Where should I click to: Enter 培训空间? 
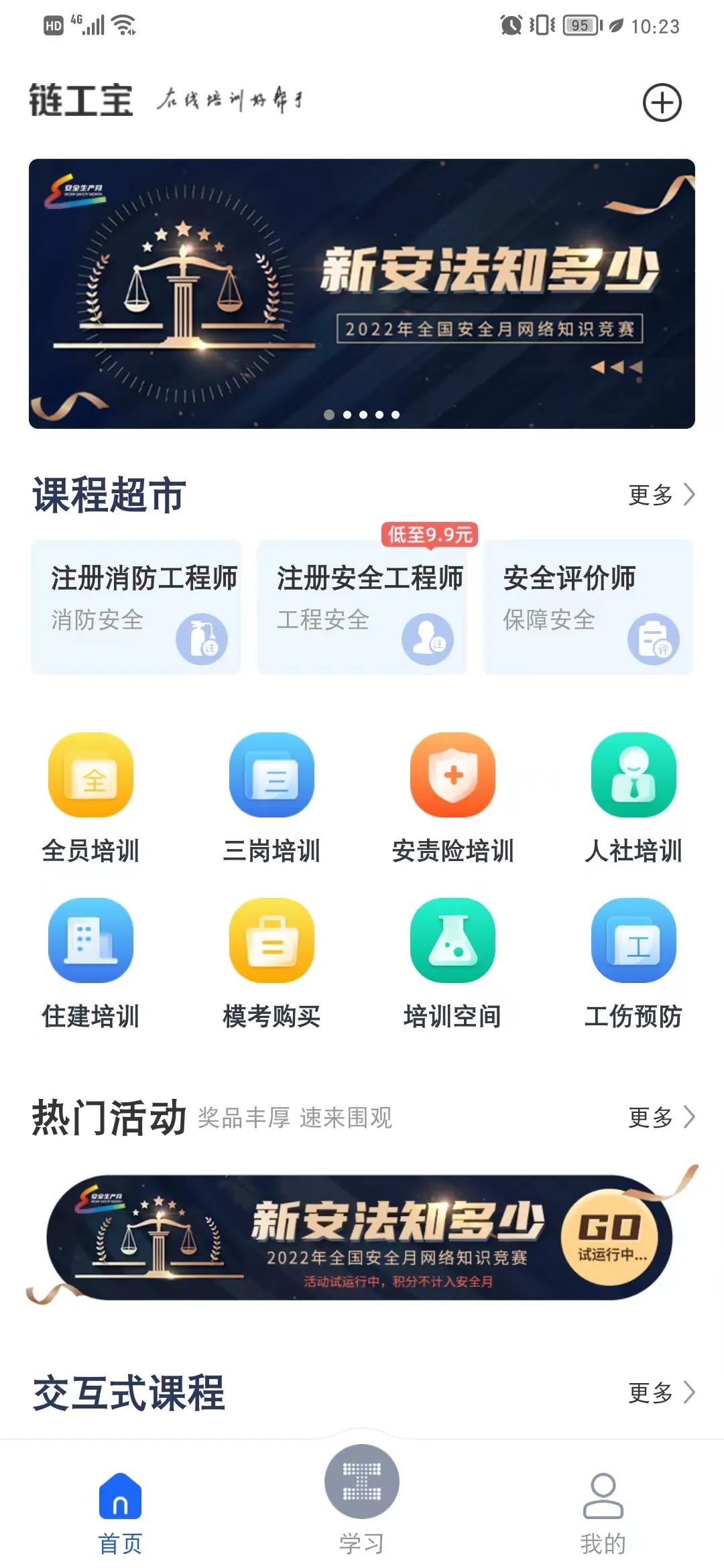click(x=452, y=963)
